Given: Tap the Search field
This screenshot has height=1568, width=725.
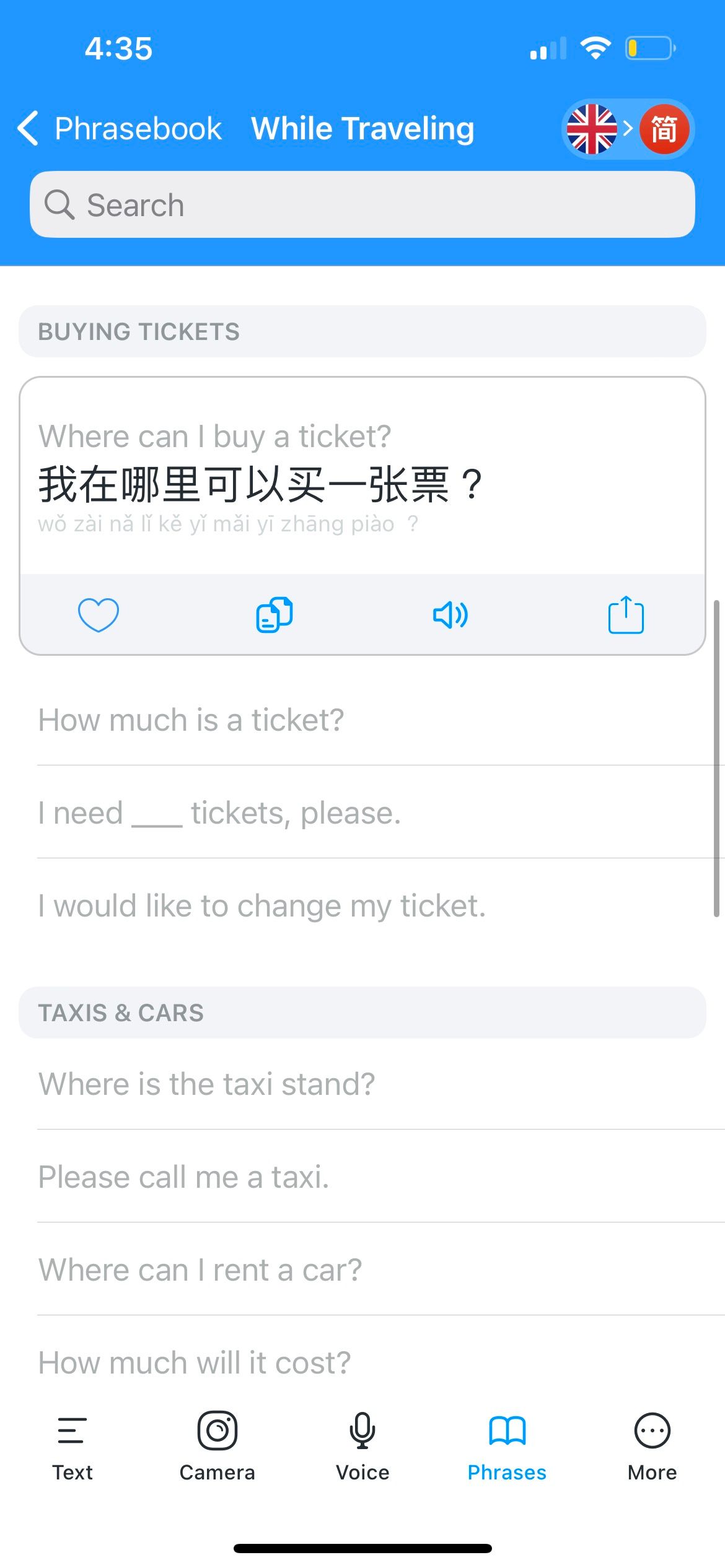Looking at the screenshot, I should [x=362, y=205].
